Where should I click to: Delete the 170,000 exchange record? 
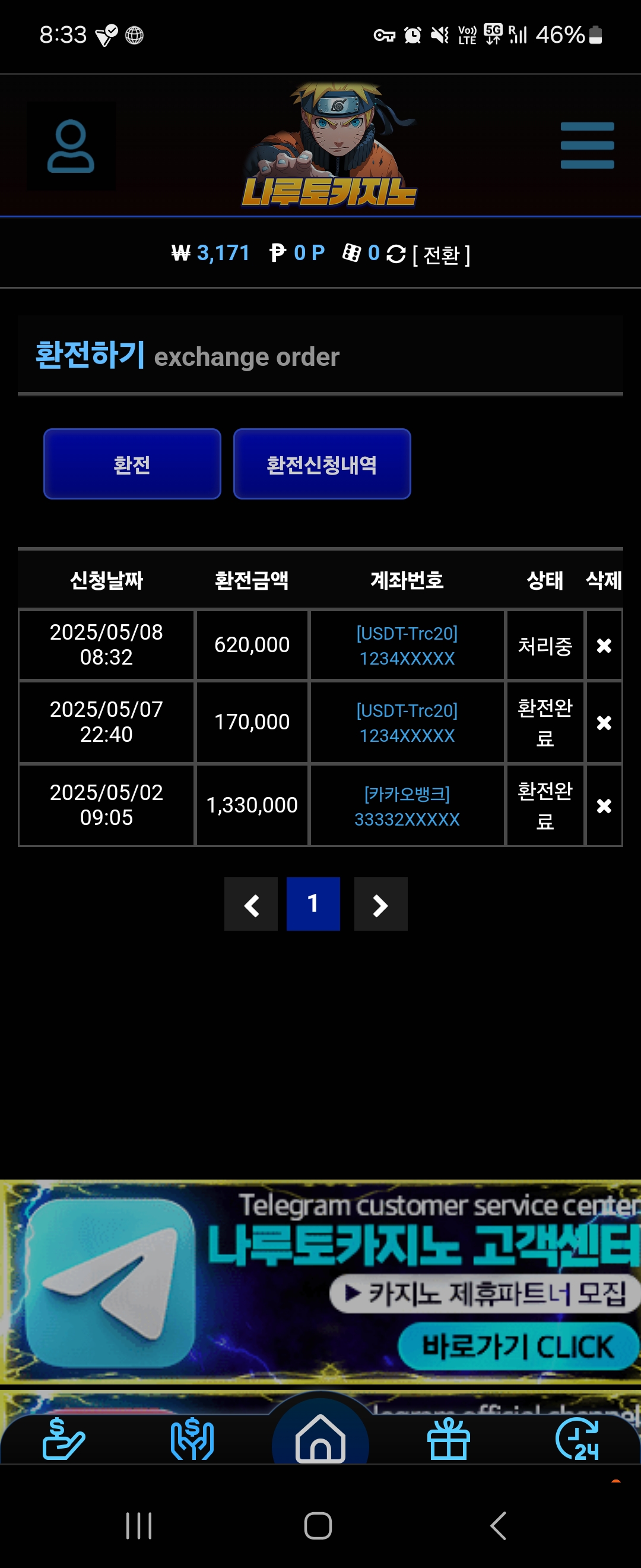(x=603, y=722)
